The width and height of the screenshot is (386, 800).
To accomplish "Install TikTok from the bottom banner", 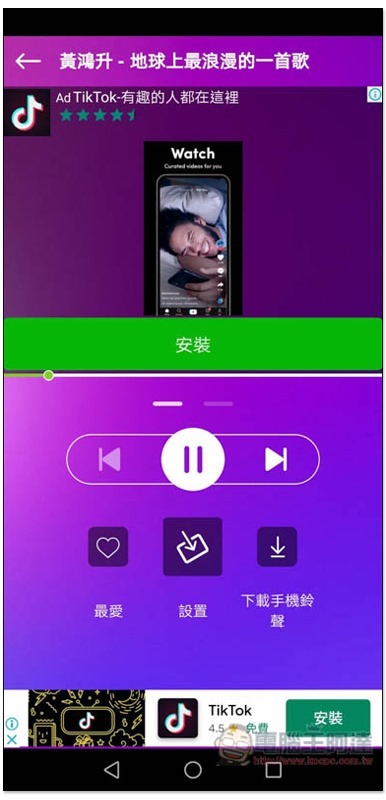I will [328, 718].
